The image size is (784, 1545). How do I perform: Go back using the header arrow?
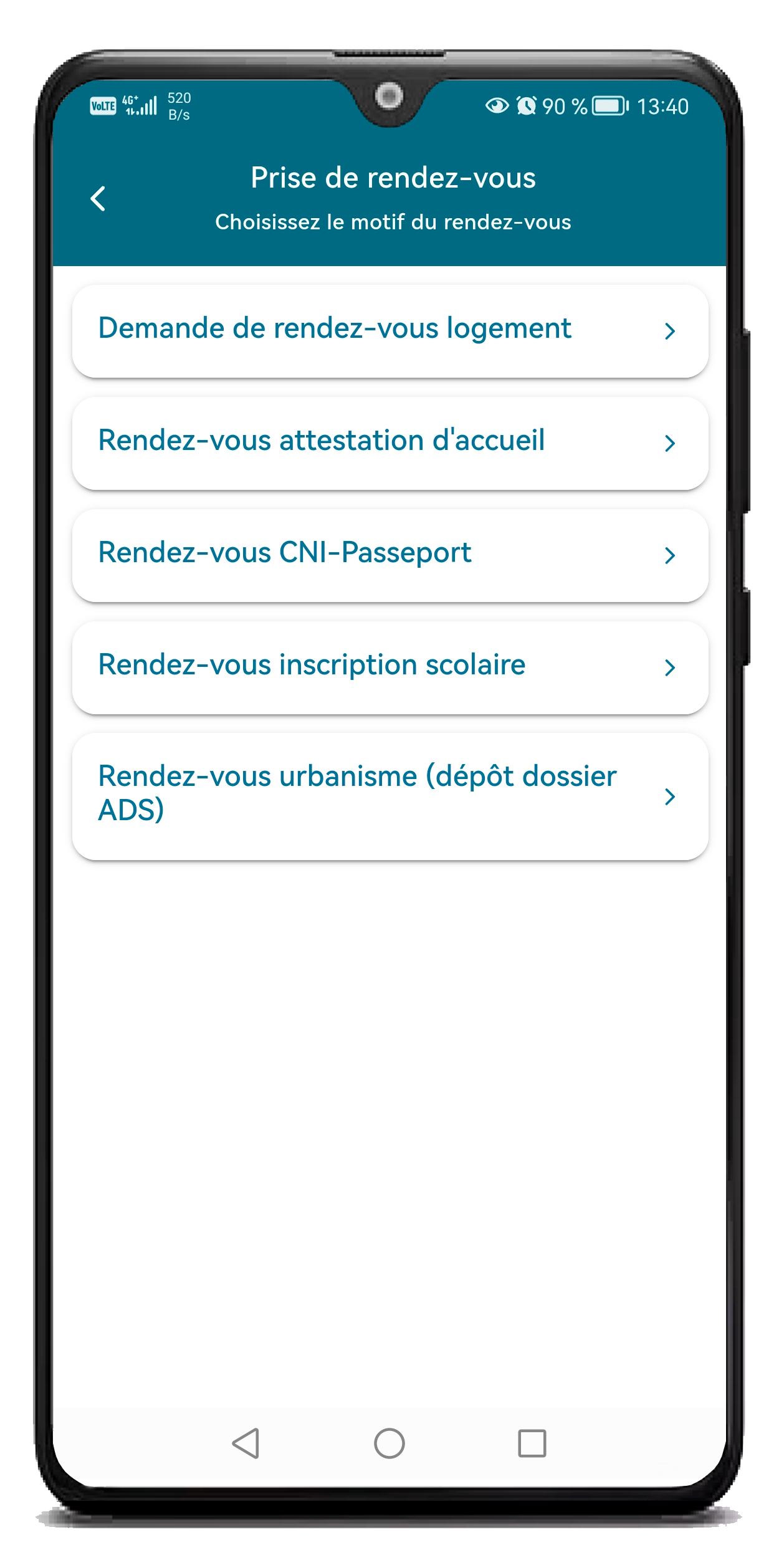point(98,199)
